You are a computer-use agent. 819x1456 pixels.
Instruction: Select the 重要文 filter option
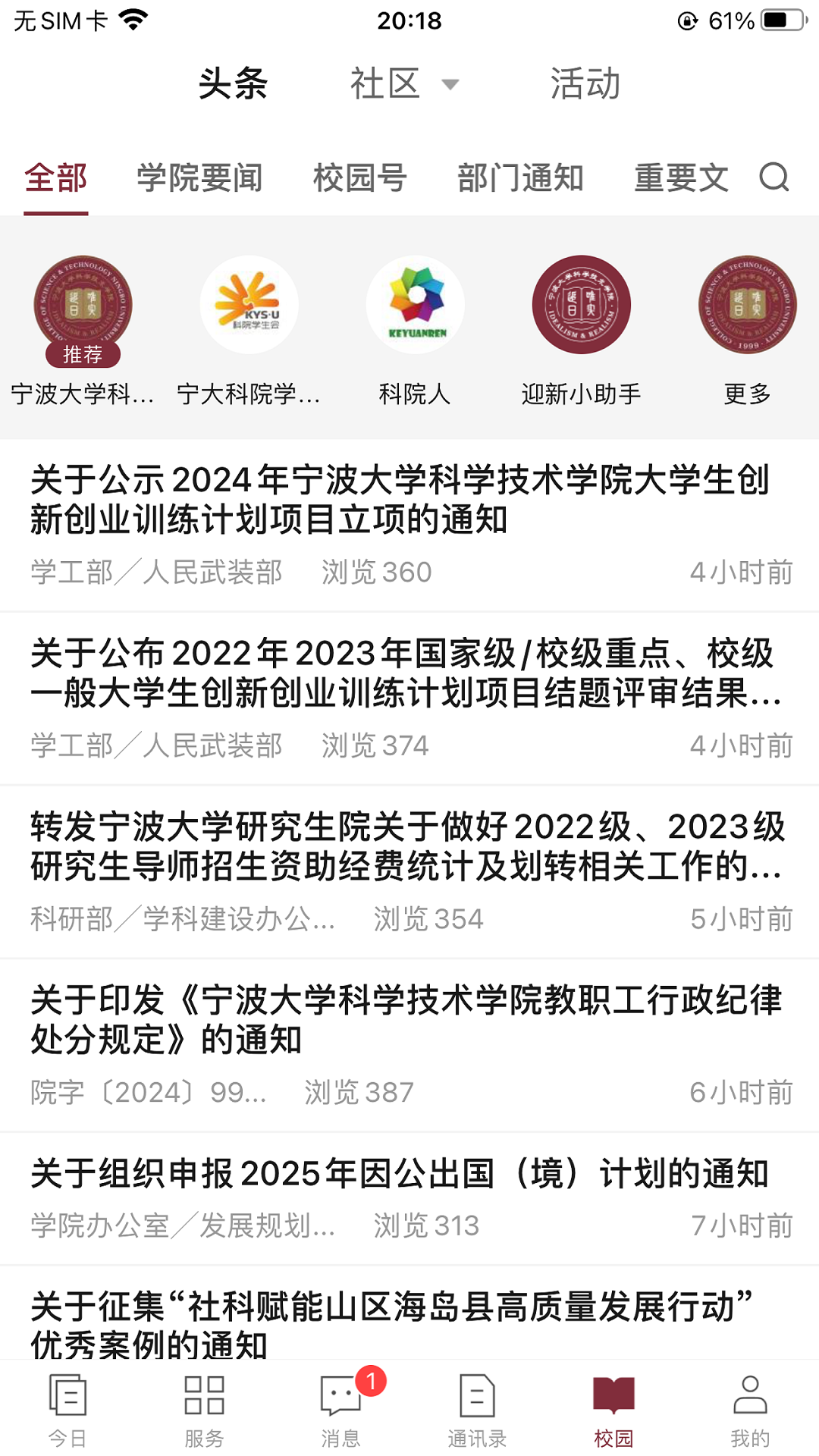tap(681, 179)
